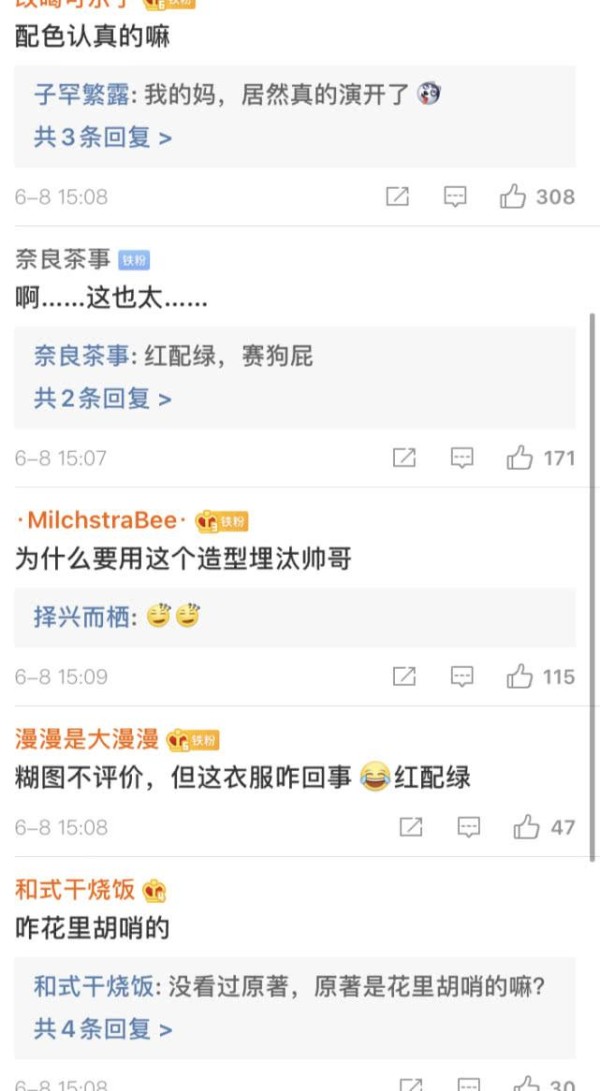Open 和式干烧饭 user profile
Screen dimensions: 600x1091
(75, 889)
